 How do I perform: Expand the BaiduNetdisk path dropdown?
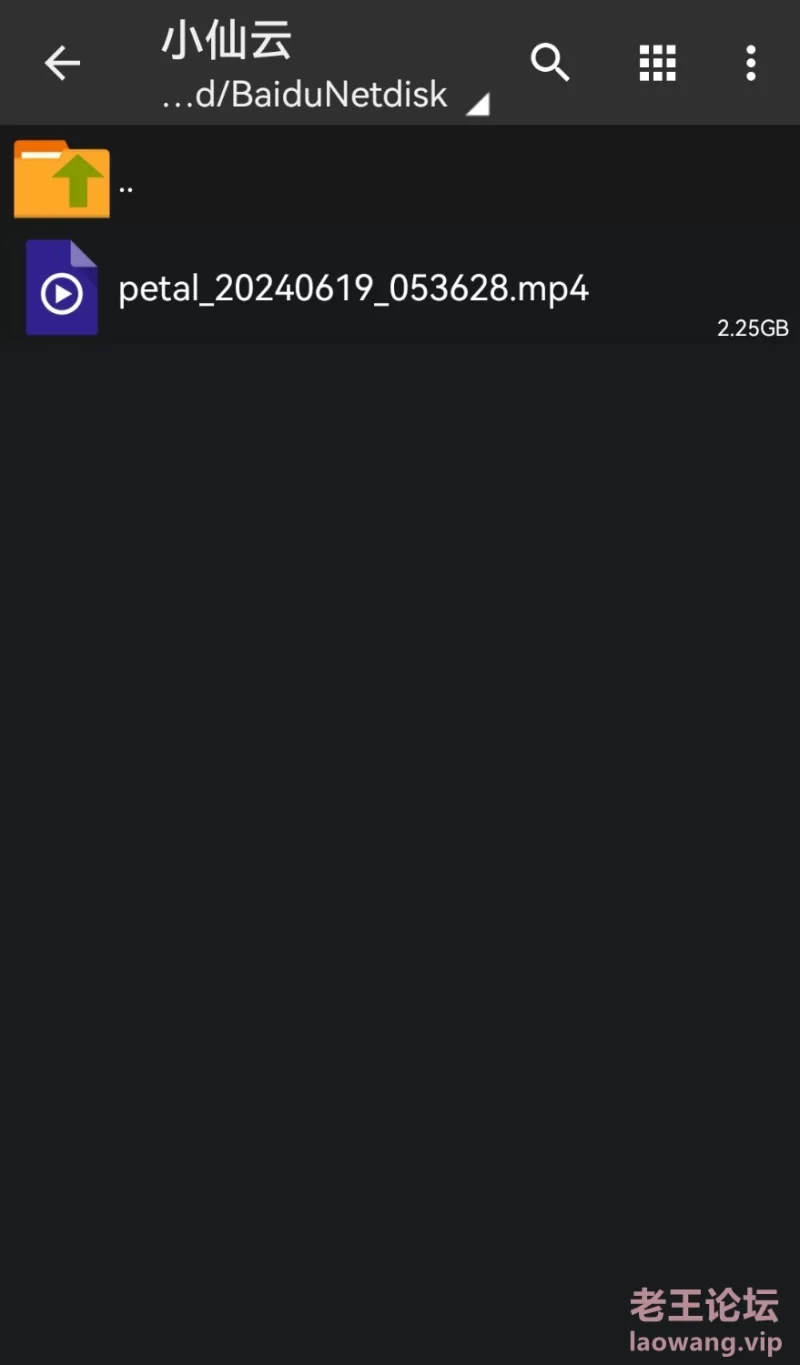[324, 96]
